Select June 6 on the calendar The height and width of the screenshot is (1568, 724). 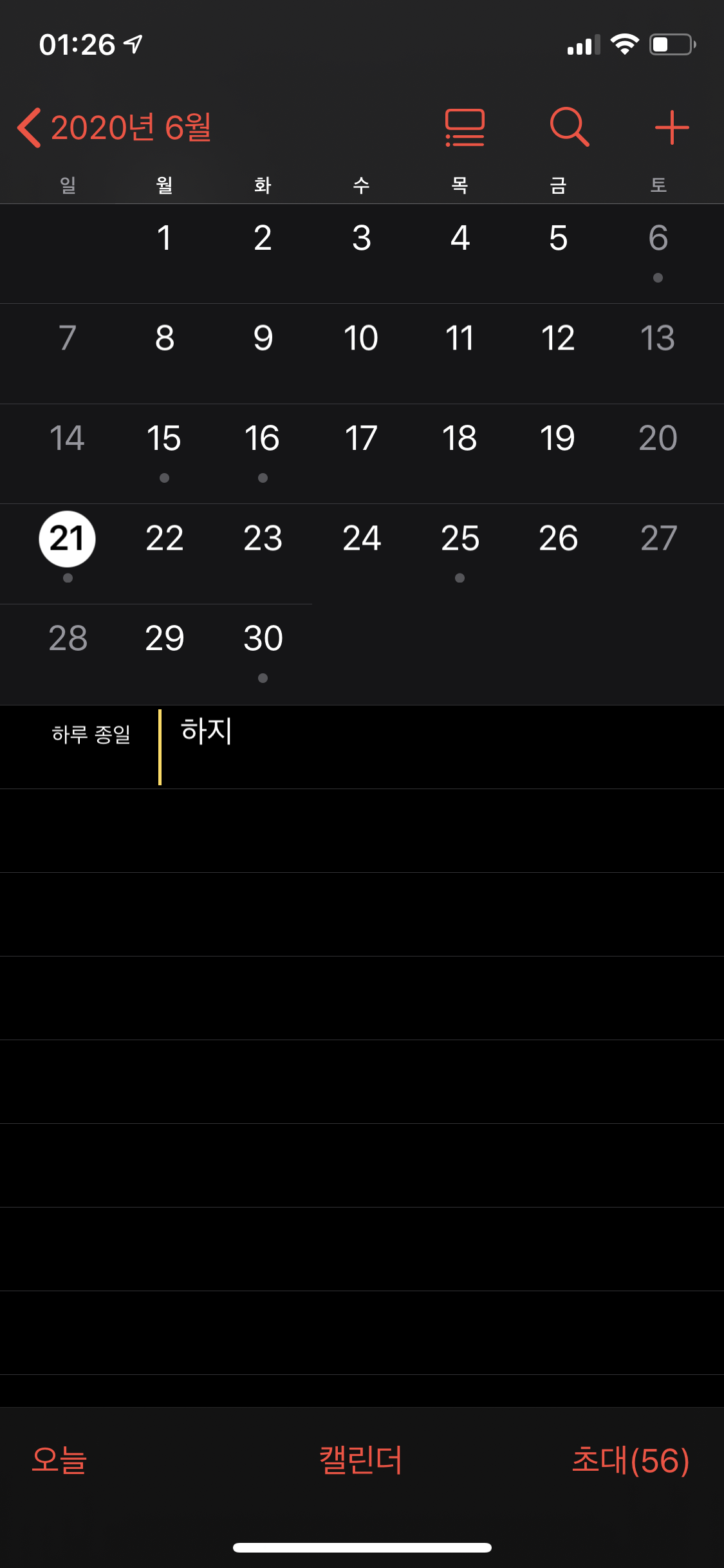[658, 239]
